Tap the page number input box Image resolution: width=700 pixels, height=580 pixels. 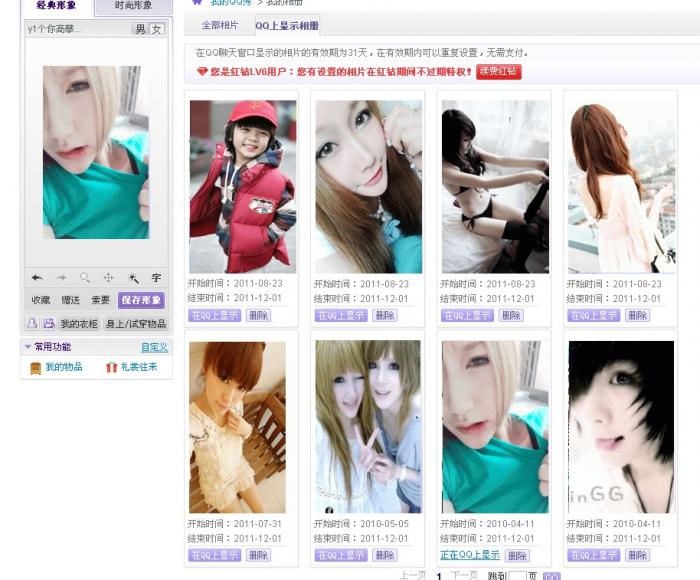click(x=517, y=576)
